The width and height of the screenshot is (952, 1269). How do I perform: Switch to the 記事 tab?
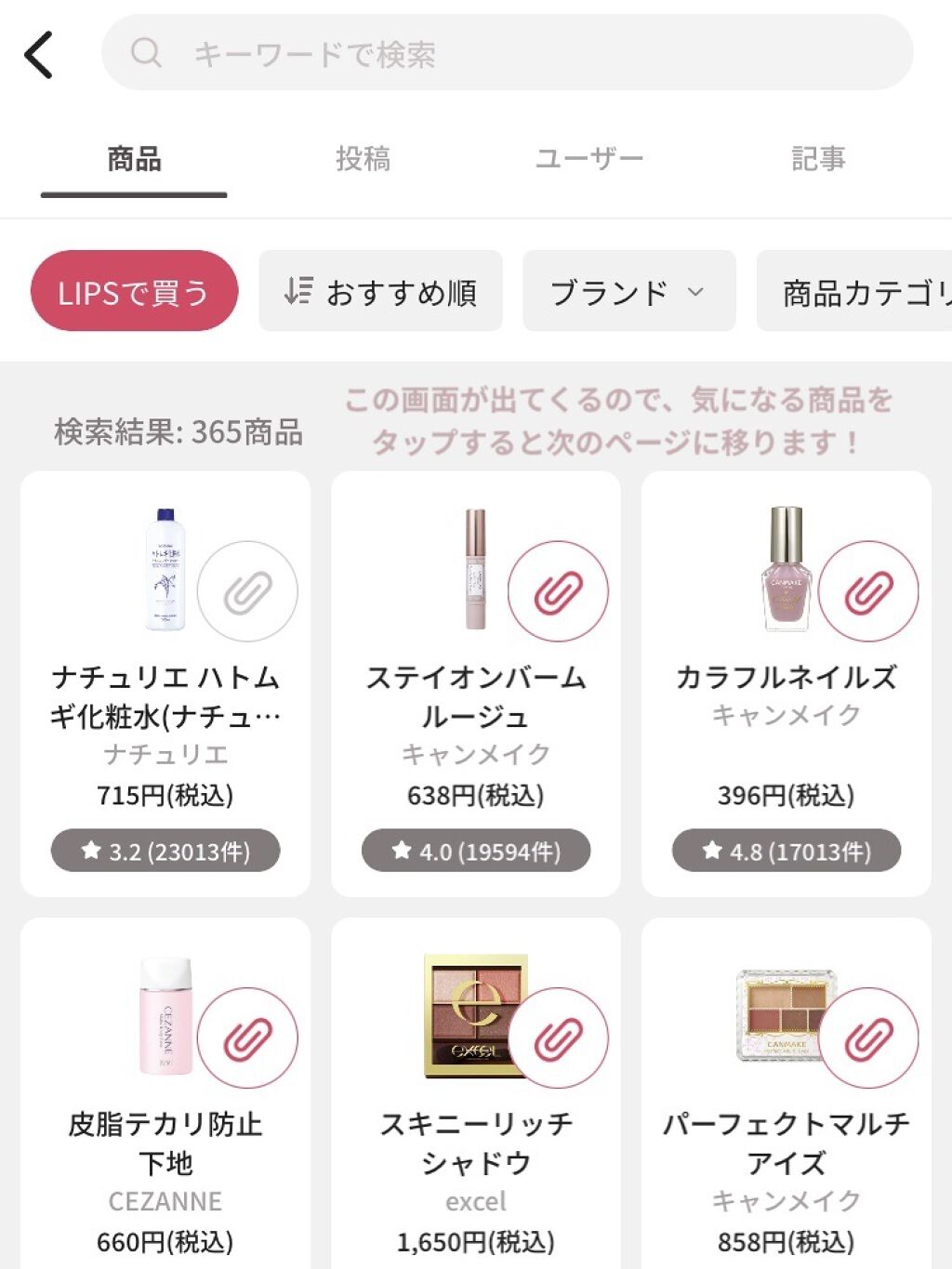tap(818, 159)
